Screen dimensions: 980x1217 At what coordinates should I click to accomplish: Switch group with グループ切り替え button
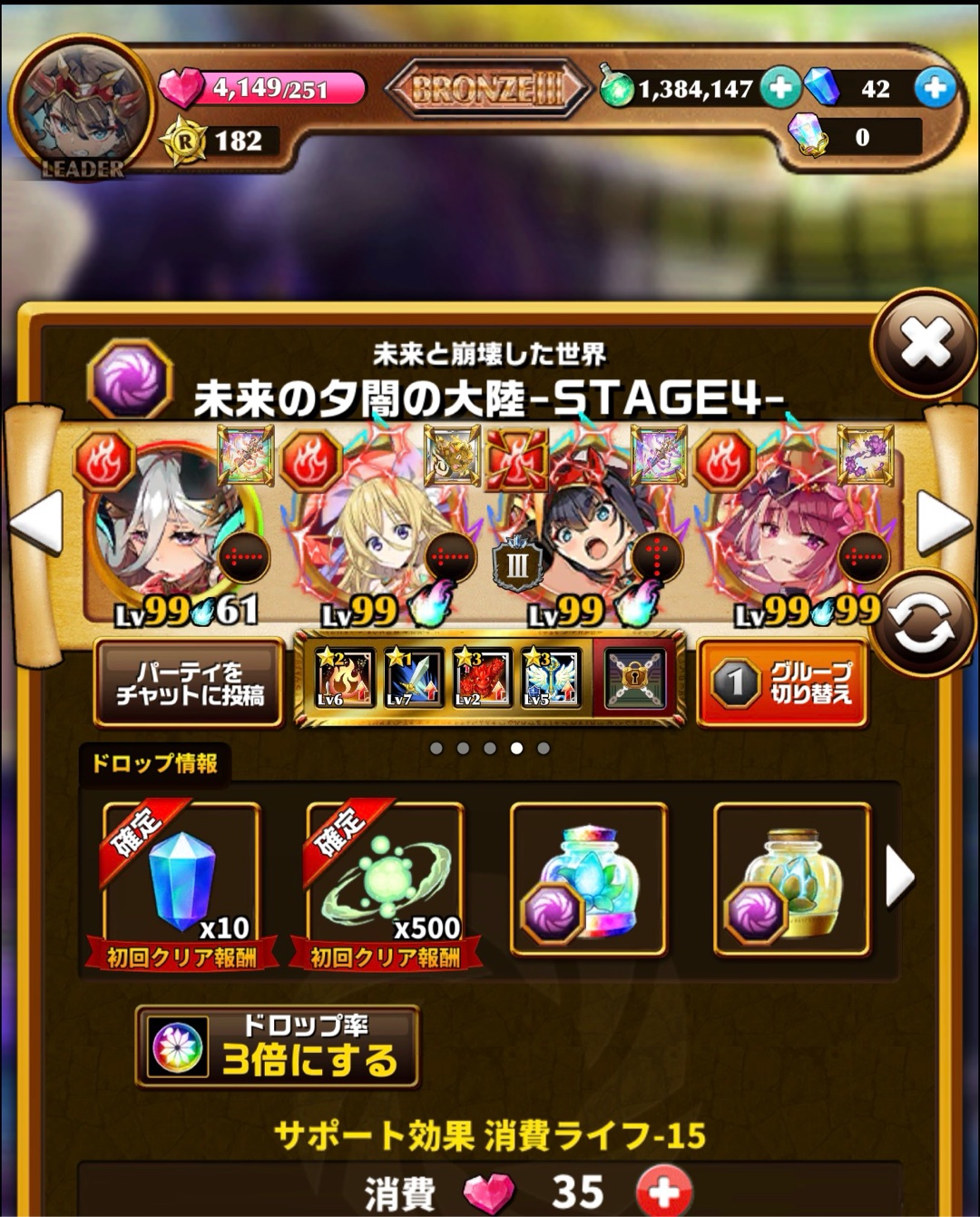pos(782,682)
